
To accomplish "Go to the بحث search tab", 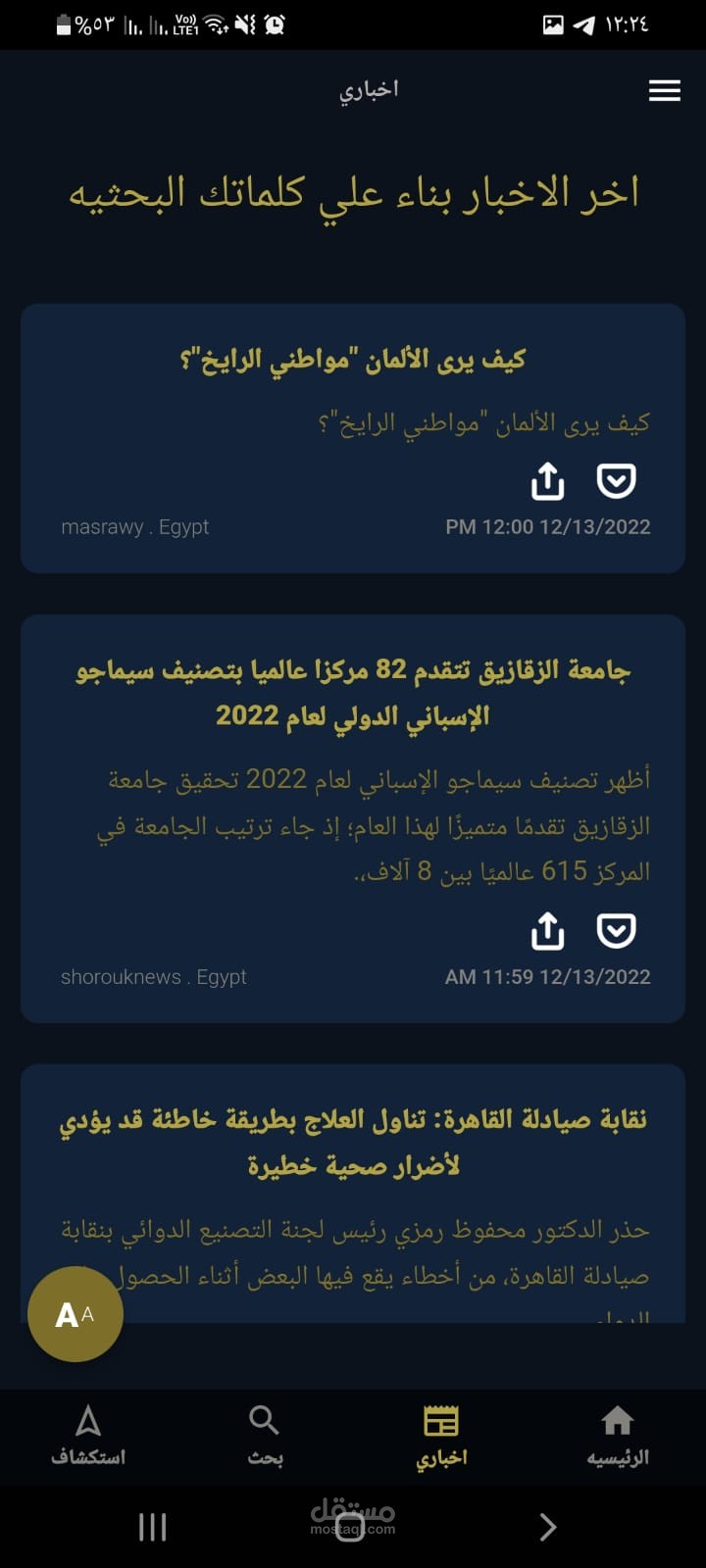I will coord(265,1436).
